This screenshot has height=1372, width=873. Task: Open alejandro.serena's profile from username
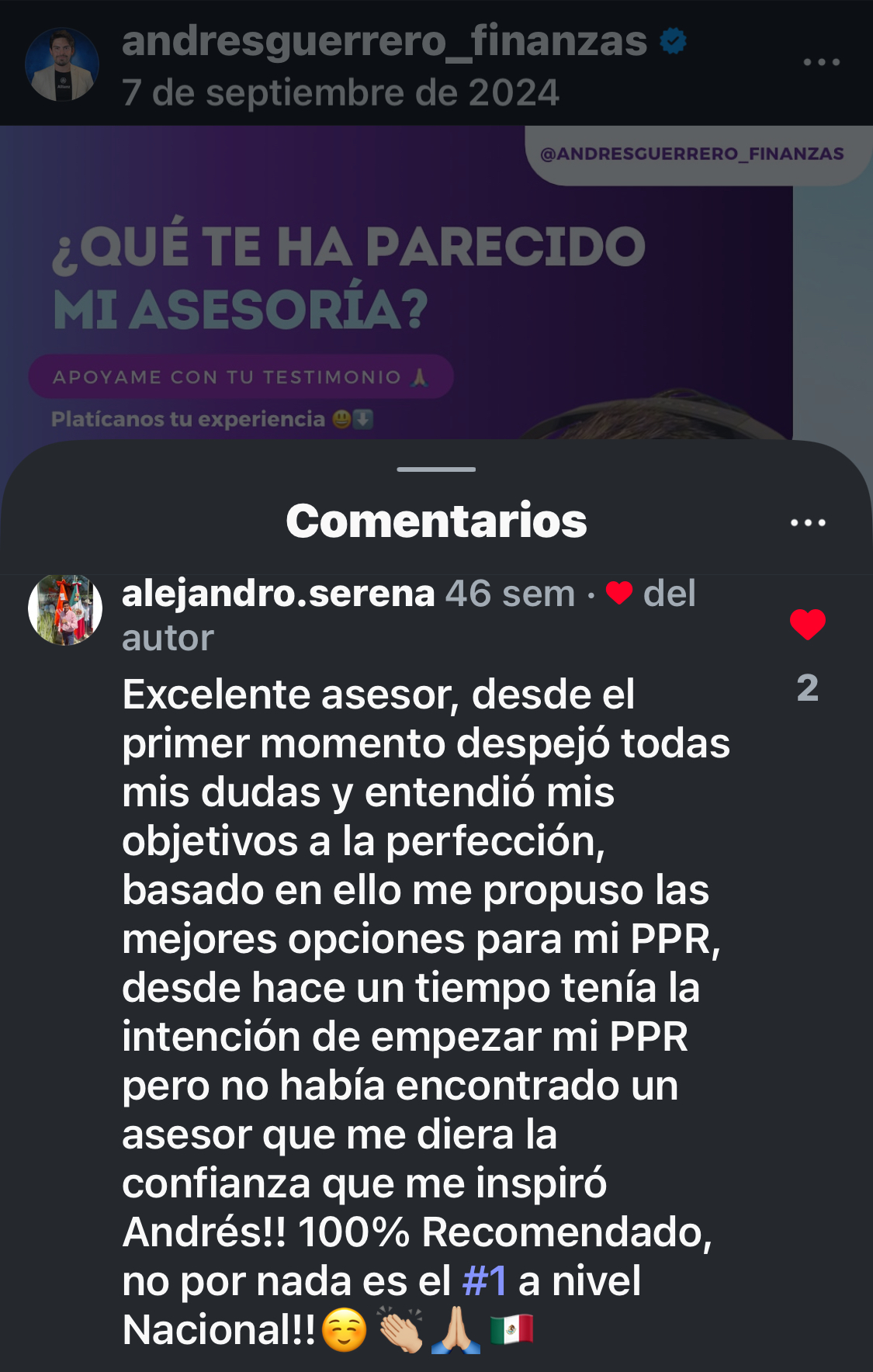click(x=278, y=594)
